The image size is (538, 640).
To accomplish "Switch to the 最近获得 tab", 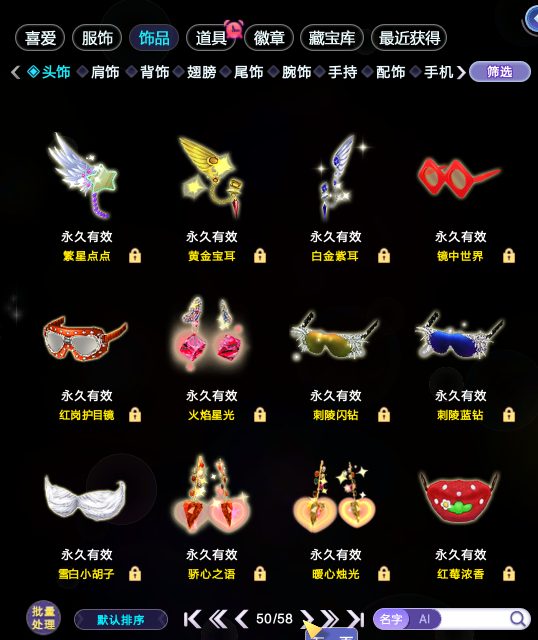I will pos(409,38).
